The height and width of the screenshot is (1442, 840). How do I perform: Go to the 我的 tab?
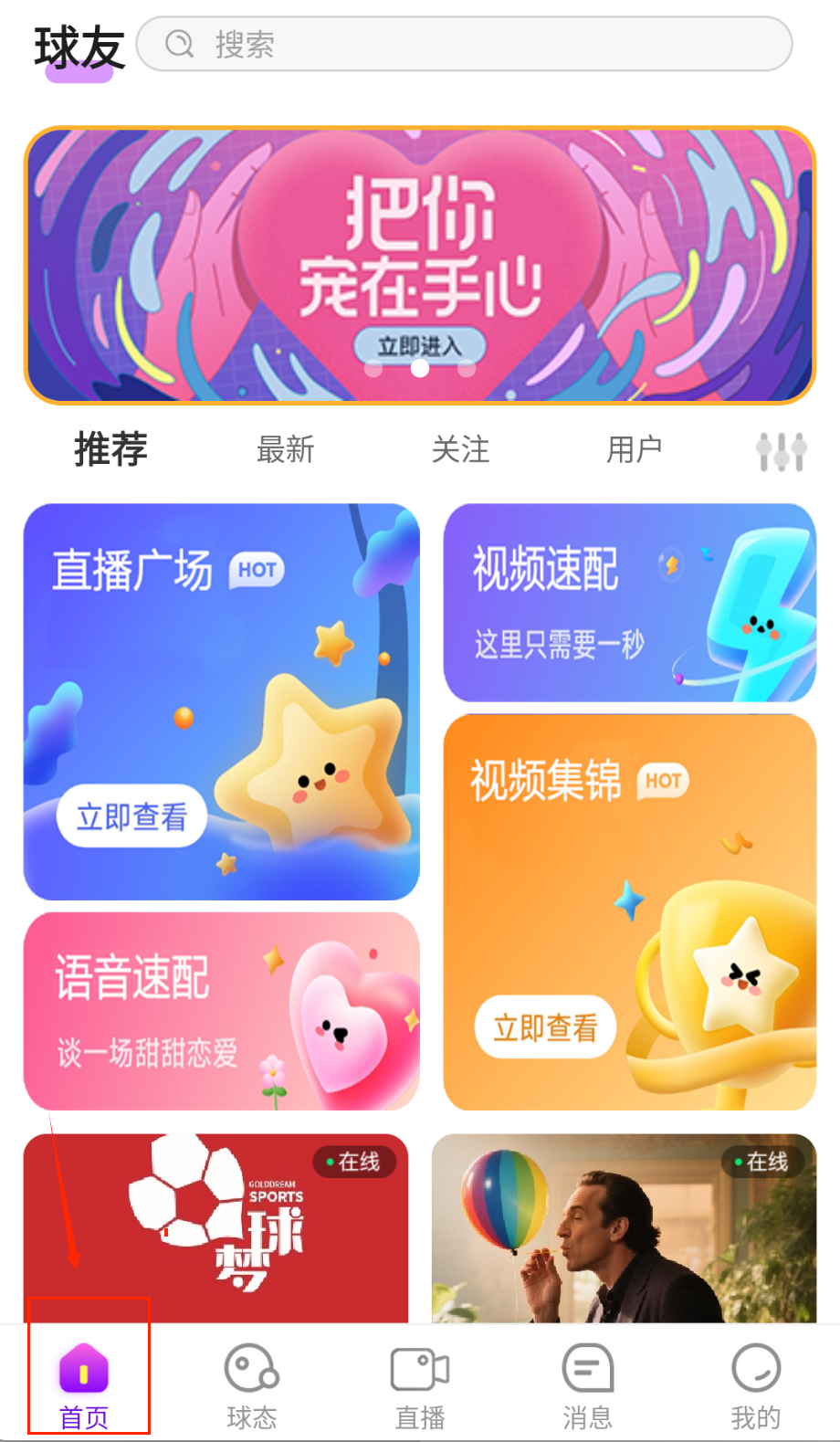pos(756,1384)
